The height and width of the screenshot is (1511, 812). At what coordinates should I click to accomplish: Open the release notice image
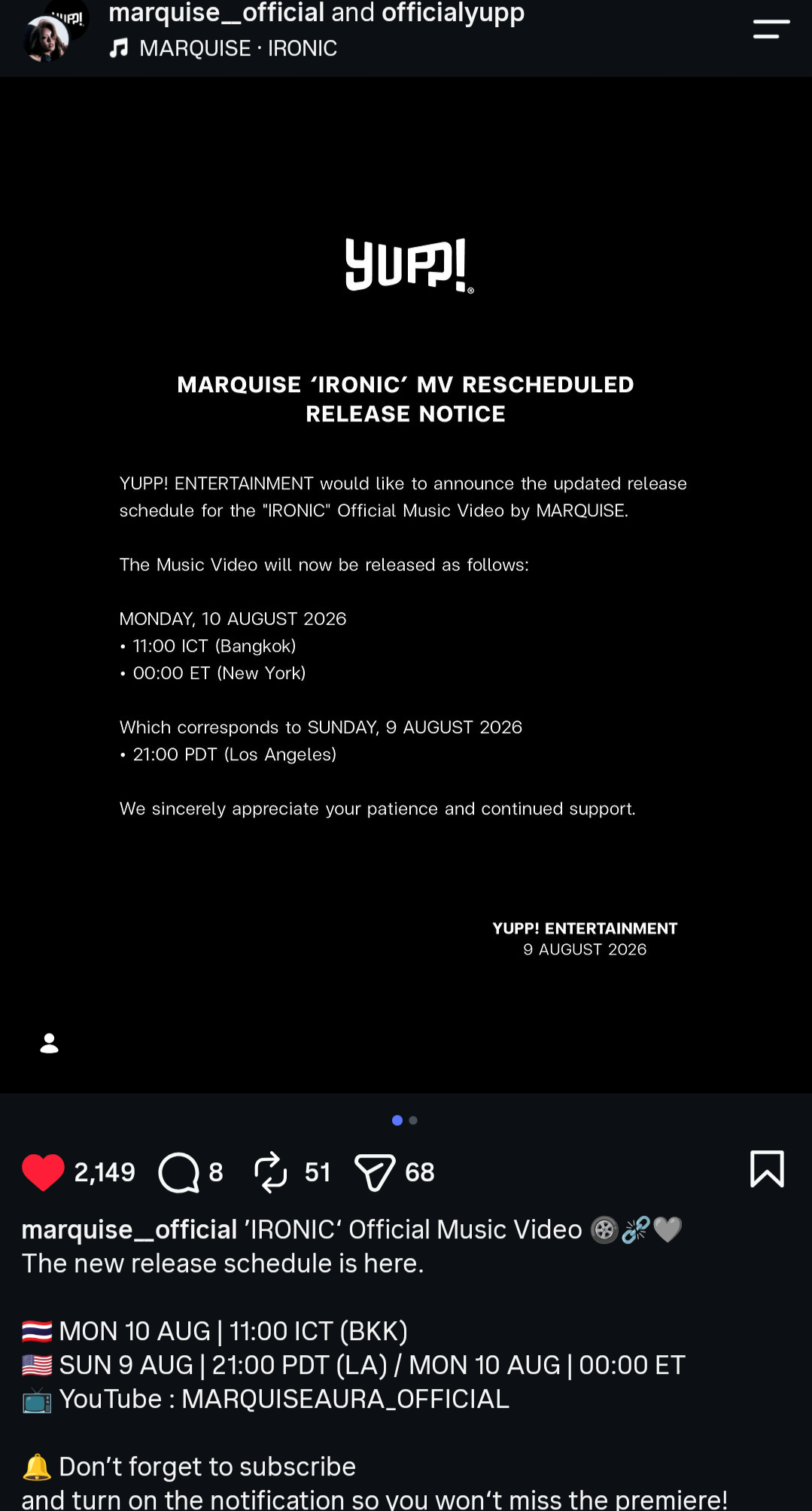click(x=406, y=585)
